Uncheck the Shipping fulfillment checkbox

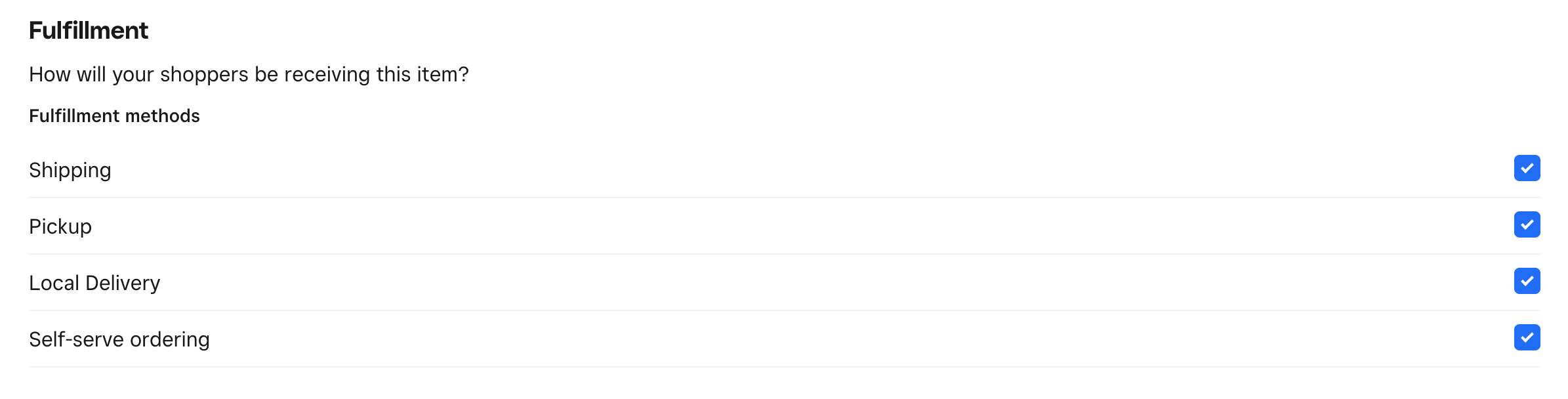1527,168
